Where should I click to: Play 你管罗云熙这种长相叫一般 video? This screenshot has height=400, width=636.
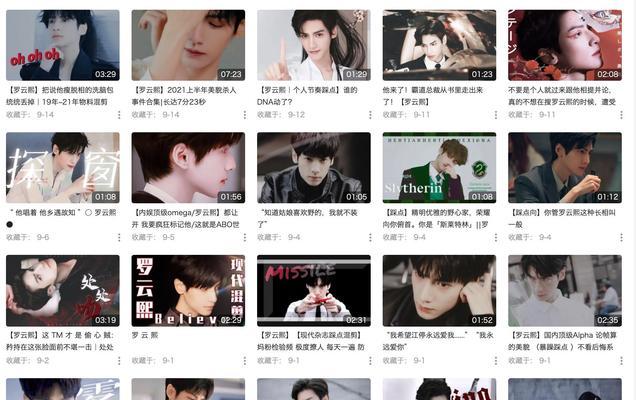pyautogui.click(x=564, y=168)
